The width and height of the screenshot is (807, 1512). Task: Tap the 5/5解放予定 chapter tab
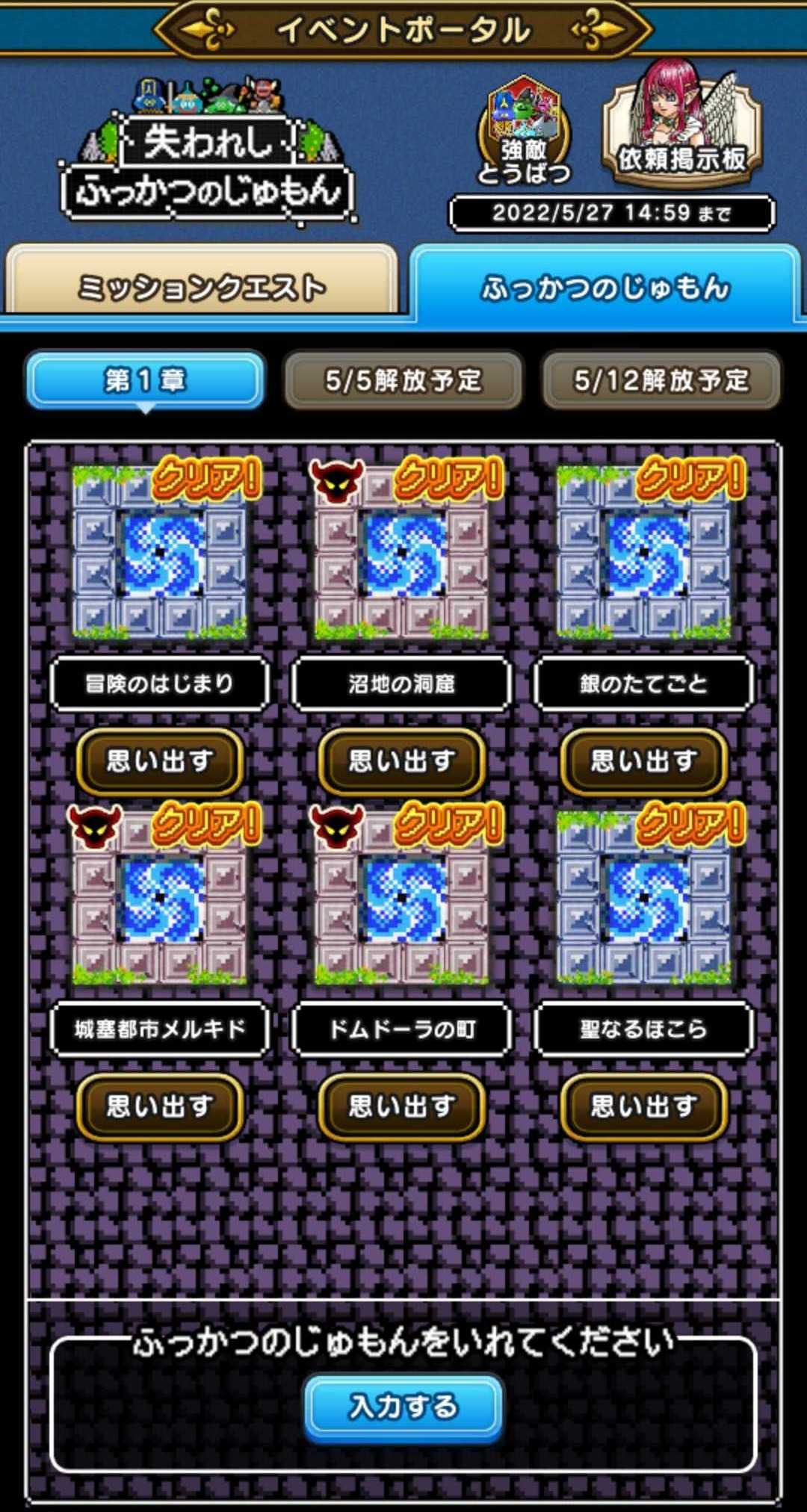(403, 380)
